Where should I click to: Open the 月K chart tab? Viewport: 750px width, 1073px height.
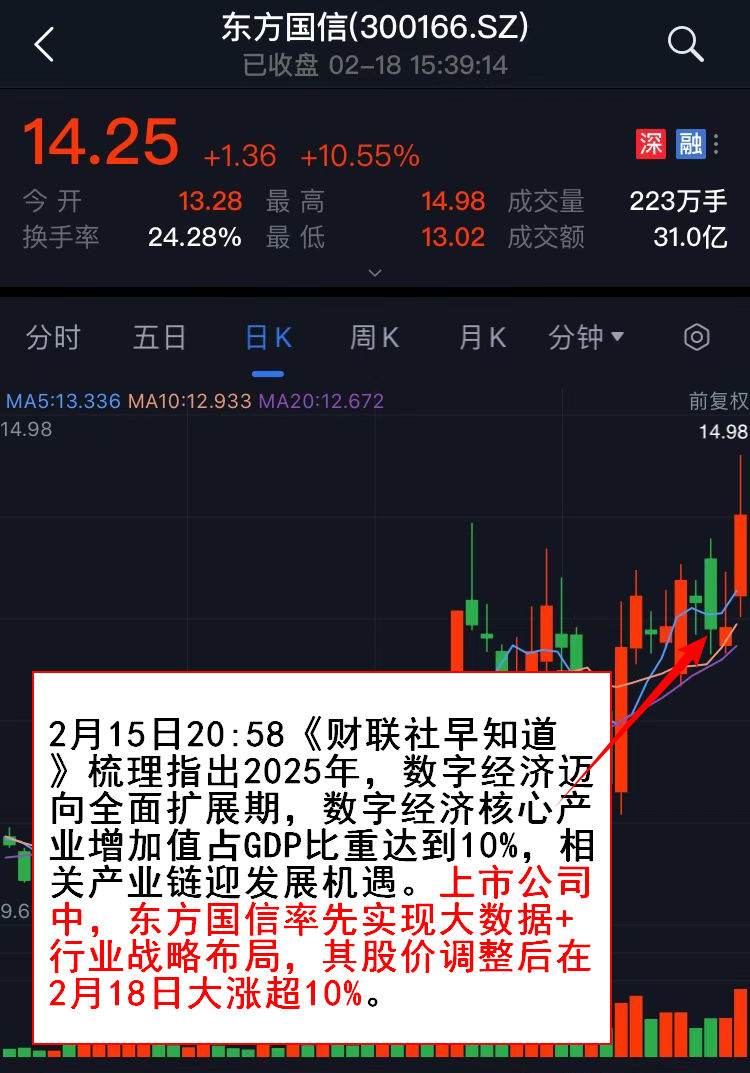(482, 338)
